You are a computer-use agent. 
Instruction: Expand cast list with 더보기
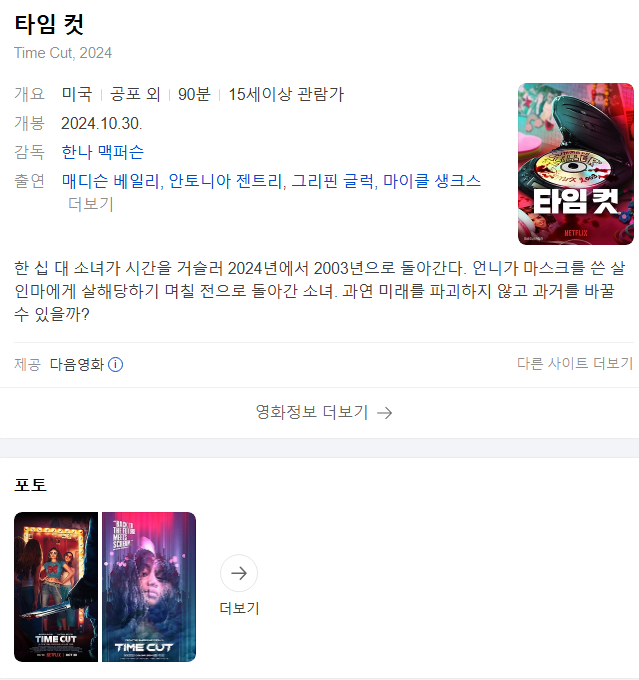[x=90, y=204]
